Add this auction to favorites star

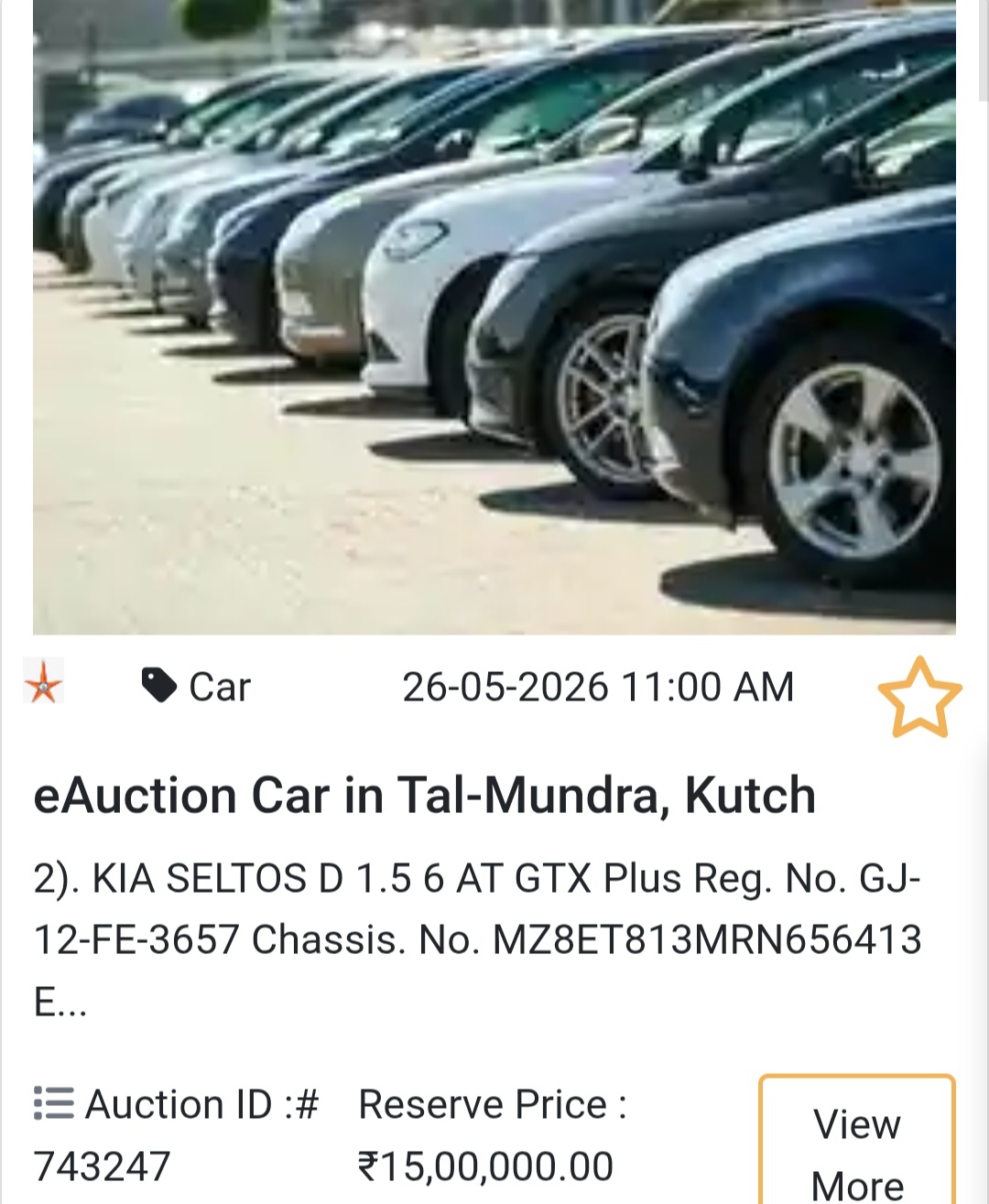(918, 698)
